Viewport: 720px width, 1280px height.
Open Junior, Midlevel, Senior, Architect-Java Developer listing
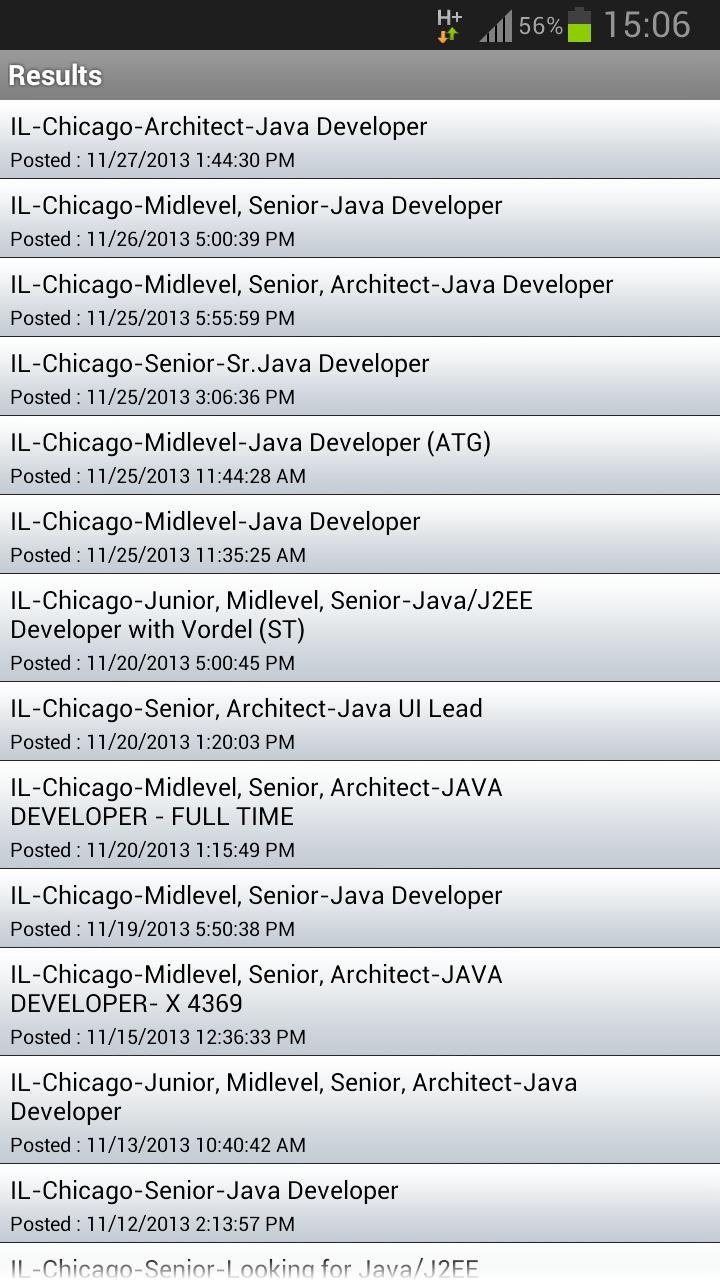click(x=360, y=1110)
